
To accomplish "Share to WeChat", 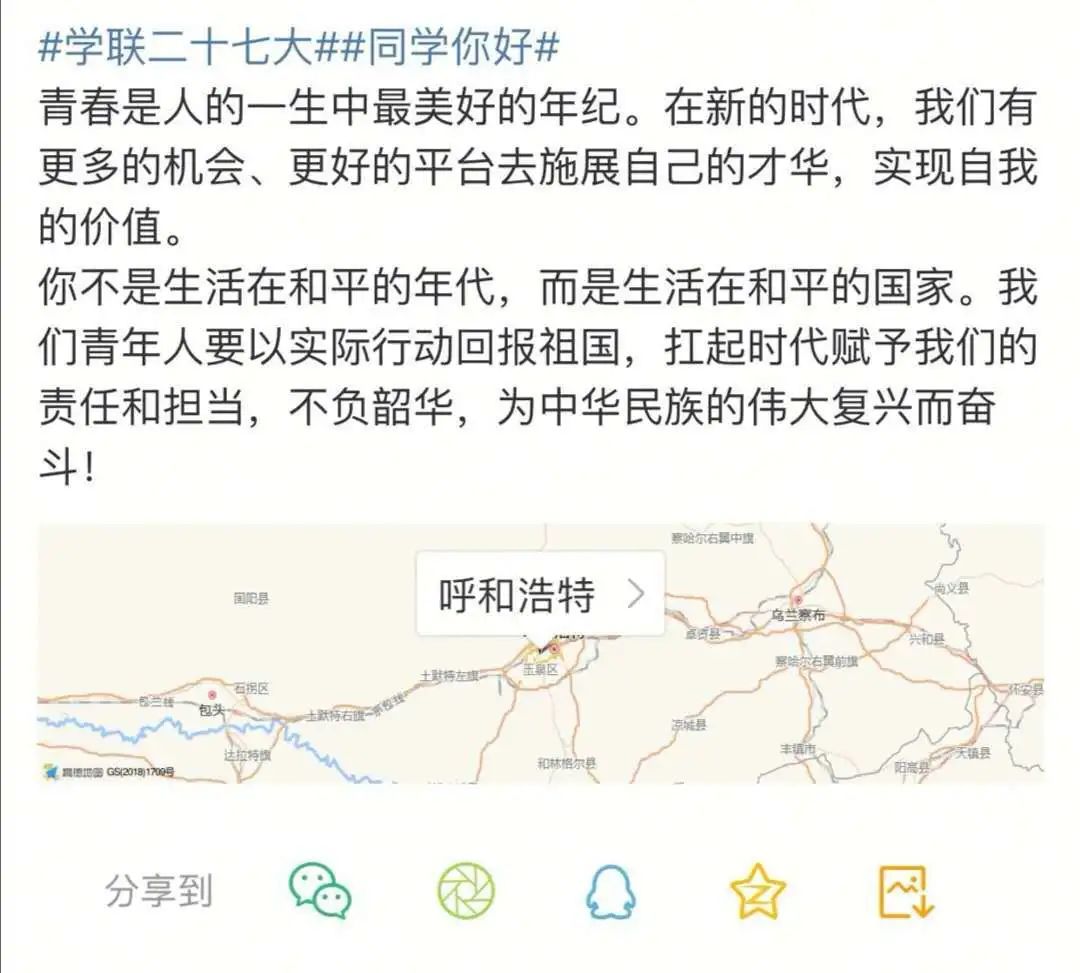I will (x=320, y=890).
